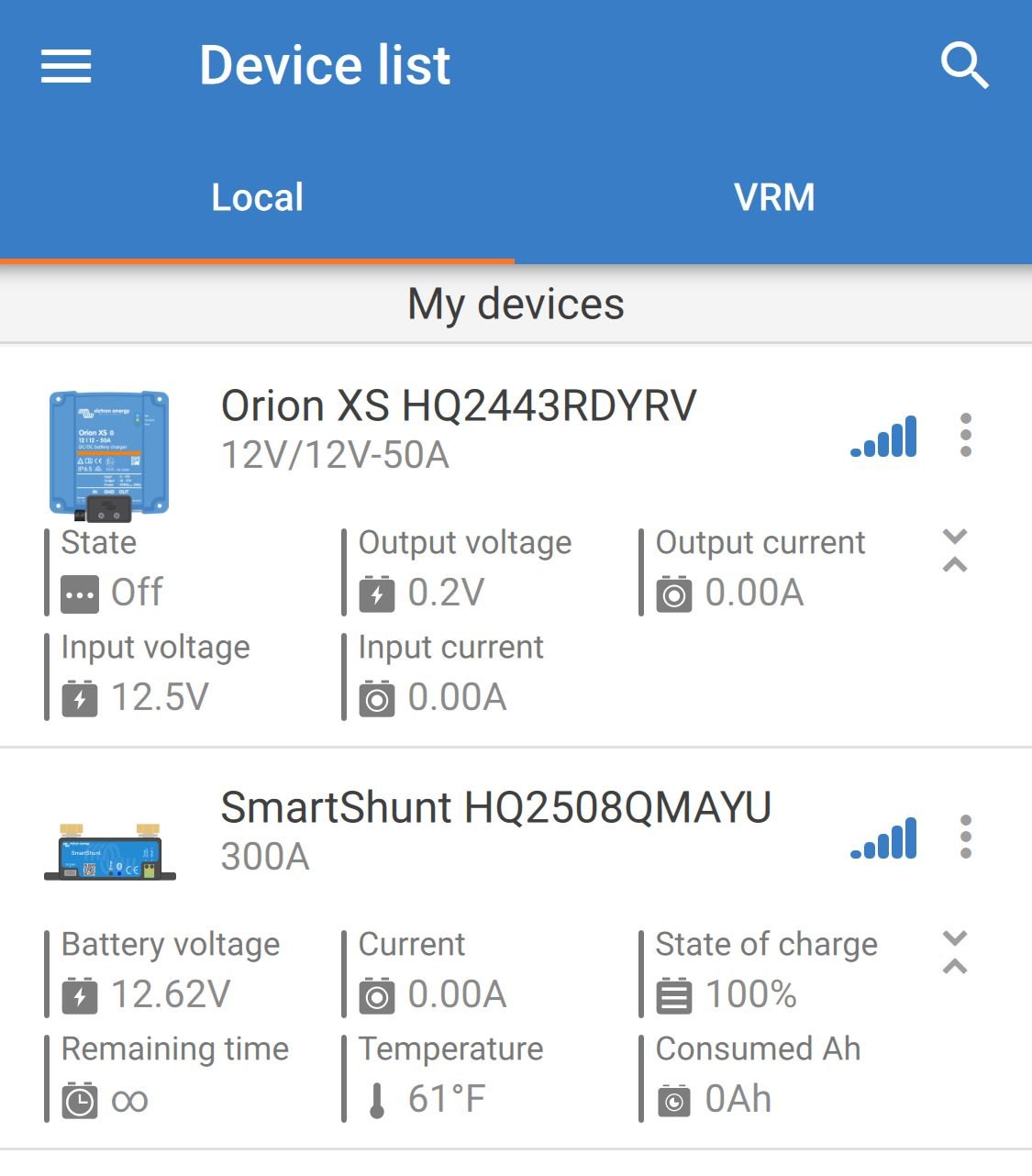Open overflow menu for Orion XS
The image size is (1032, 1176).
tap(965, 435)
